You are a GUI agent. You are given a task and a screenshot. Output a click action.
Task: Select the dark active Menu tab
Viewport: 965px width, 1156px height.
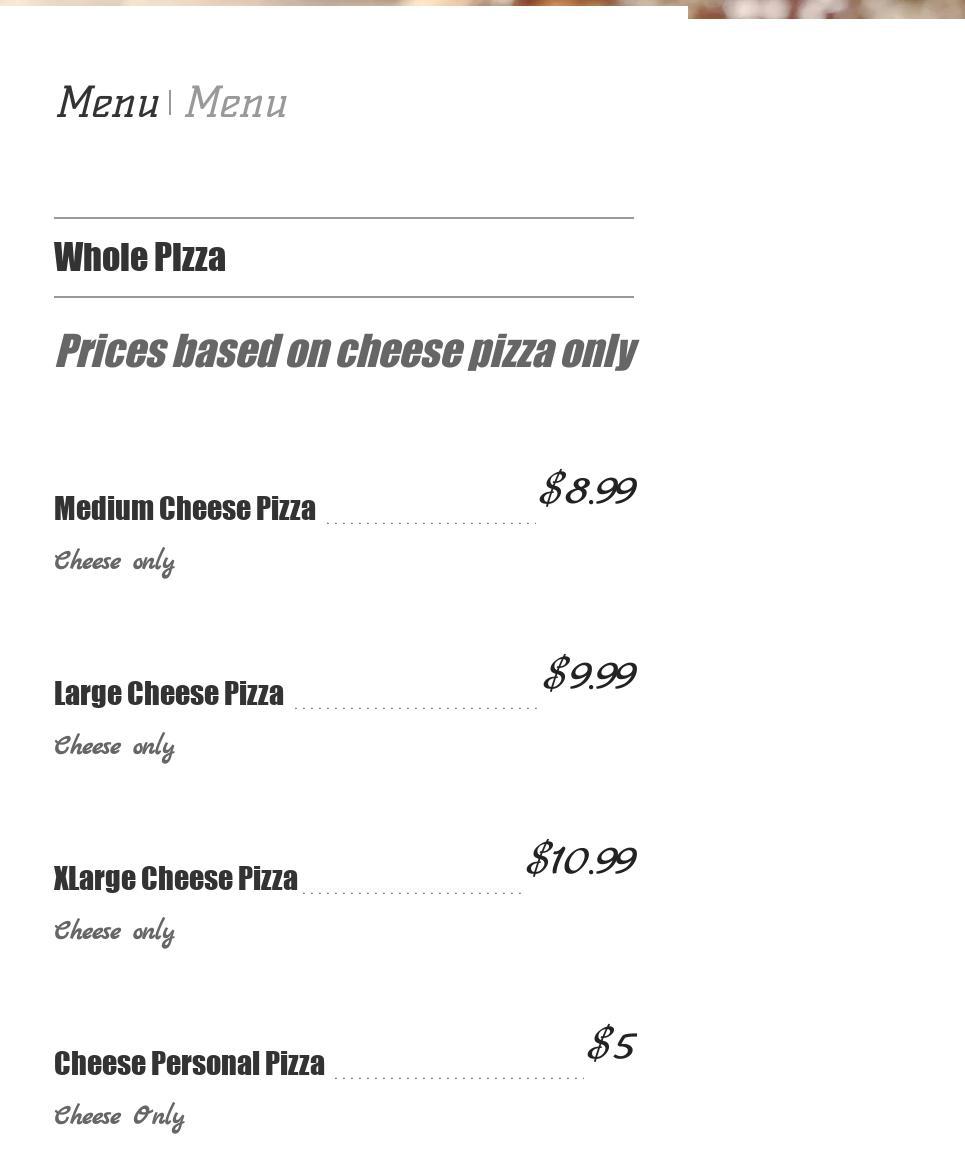tap(108, 103)
